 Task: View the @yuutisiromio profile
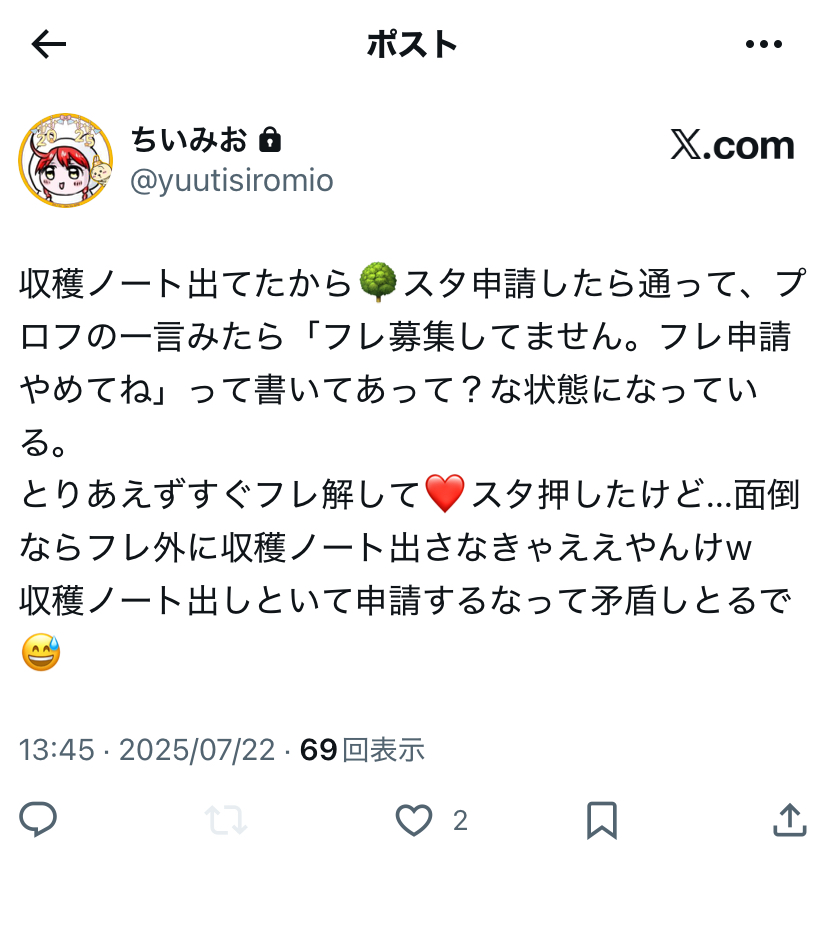(232, 180)
